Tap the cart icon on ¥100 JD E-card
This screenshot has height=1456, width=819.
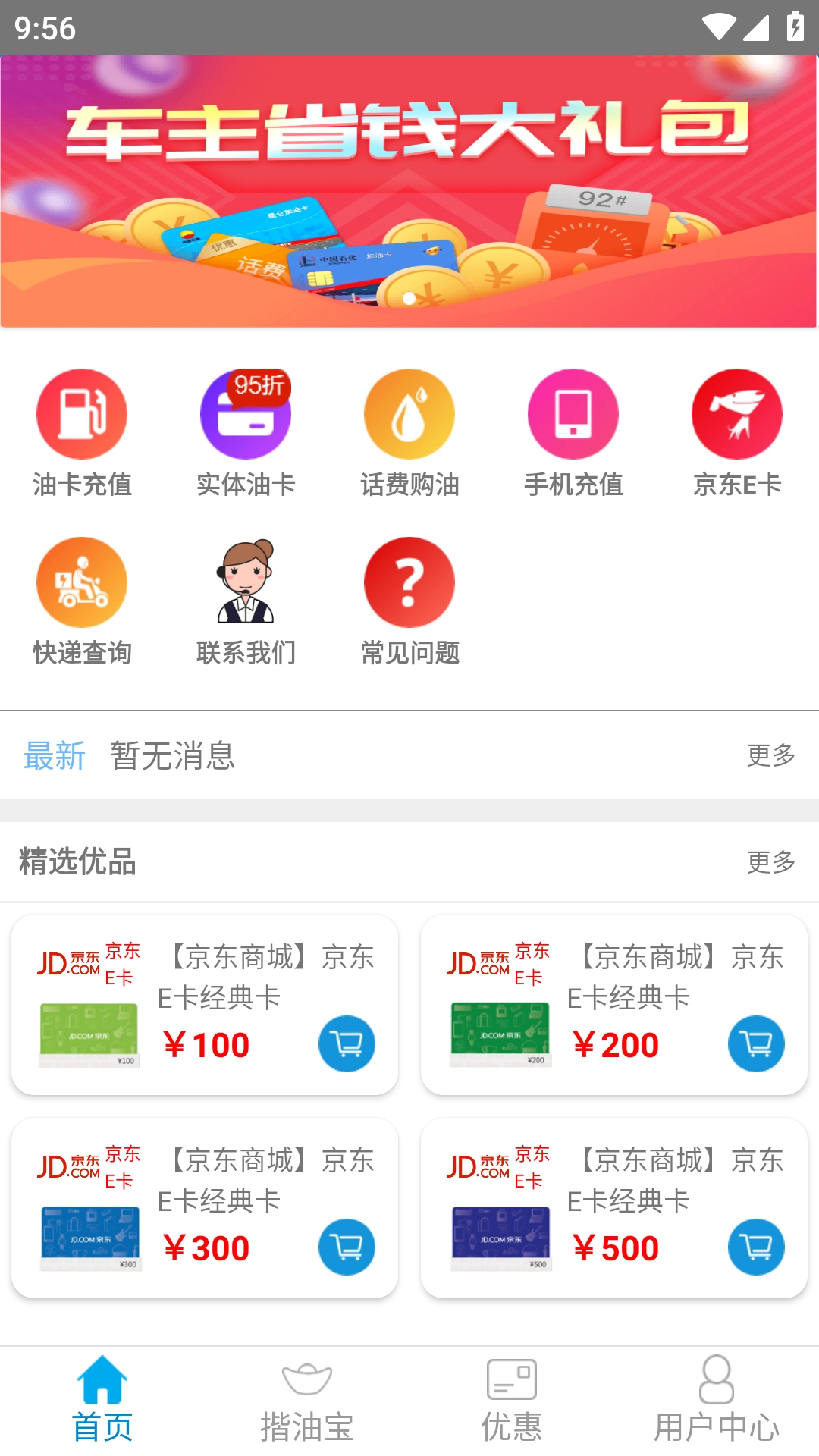coord(346,1044)
